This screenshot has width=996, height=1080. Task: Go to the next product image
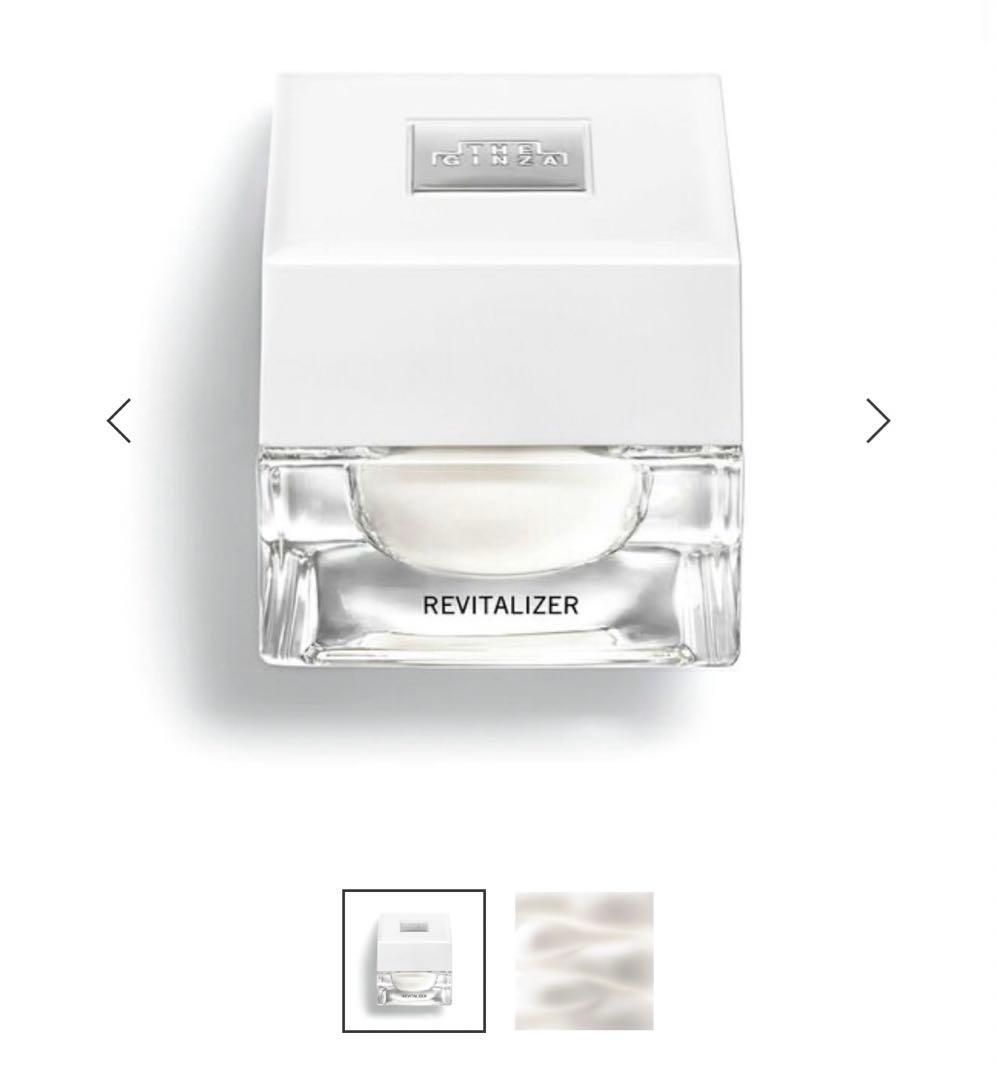[877, 420]
